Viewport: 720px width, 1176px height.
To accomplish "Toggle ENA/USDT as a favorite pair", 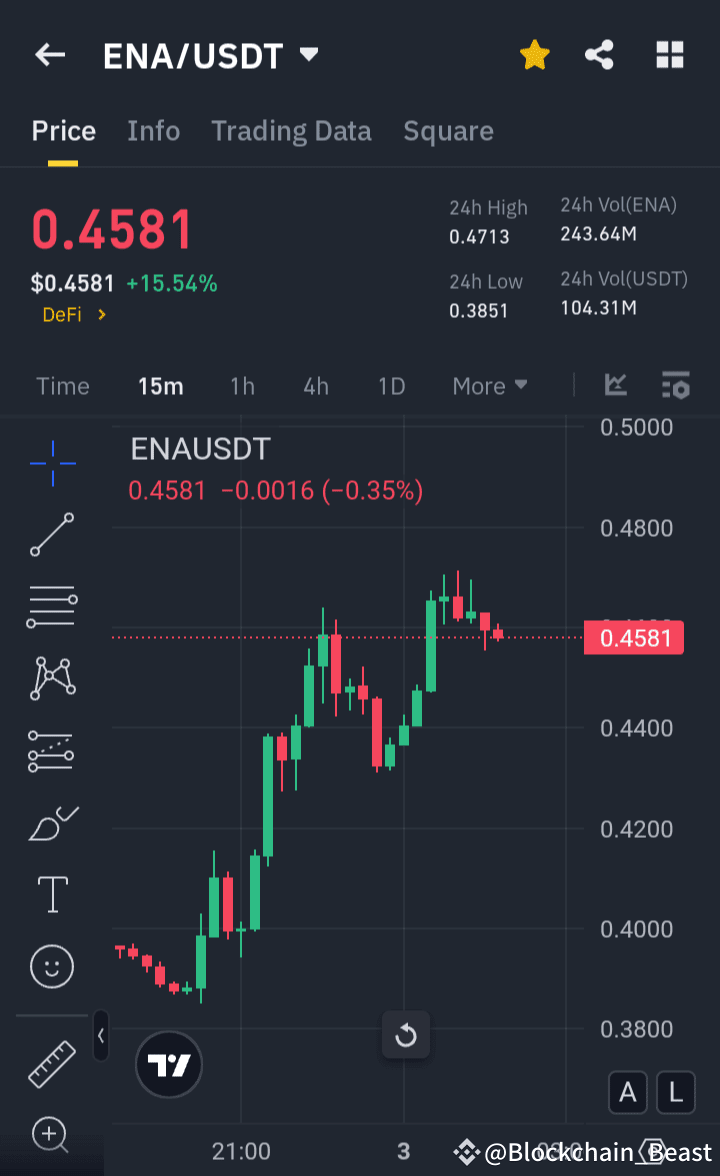I will (x=534, y=55).
